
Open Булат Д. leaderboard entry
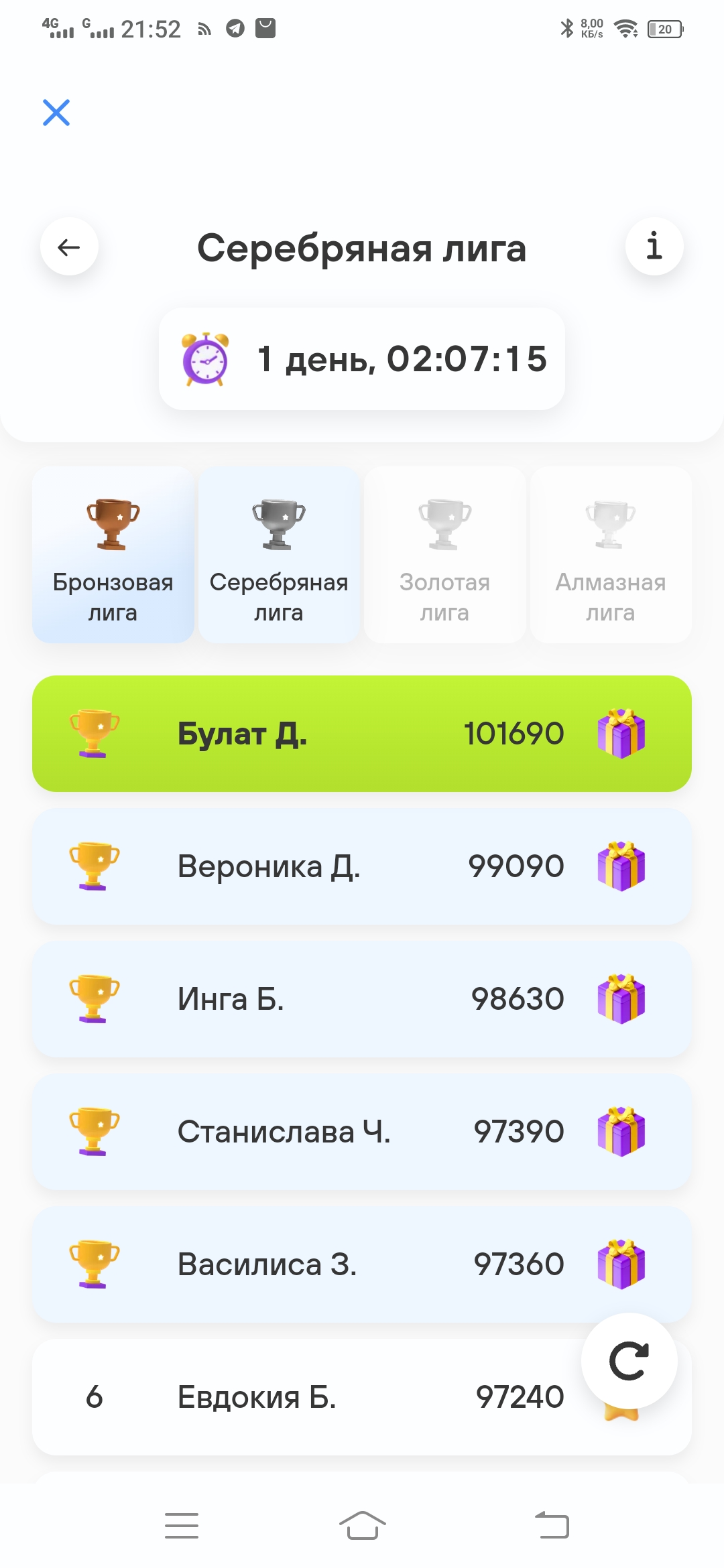point(362,734)
